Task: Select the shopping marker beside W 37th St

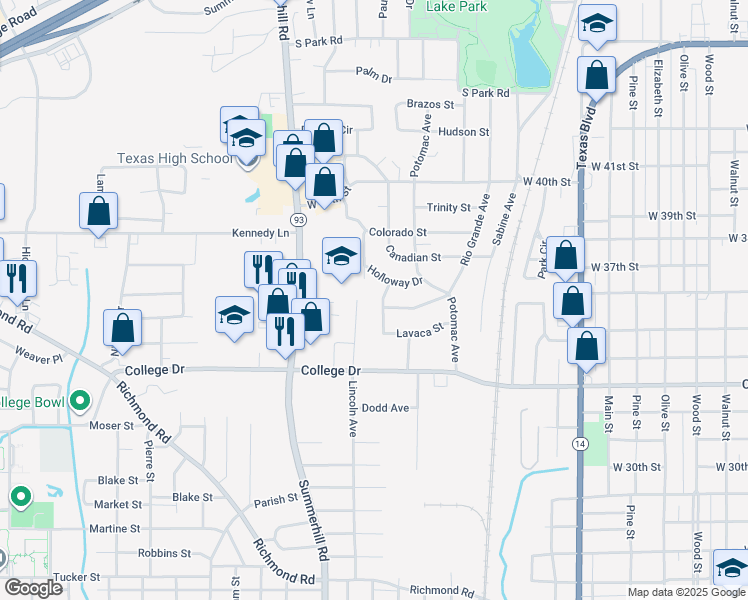Action: (x=565, y=256)
